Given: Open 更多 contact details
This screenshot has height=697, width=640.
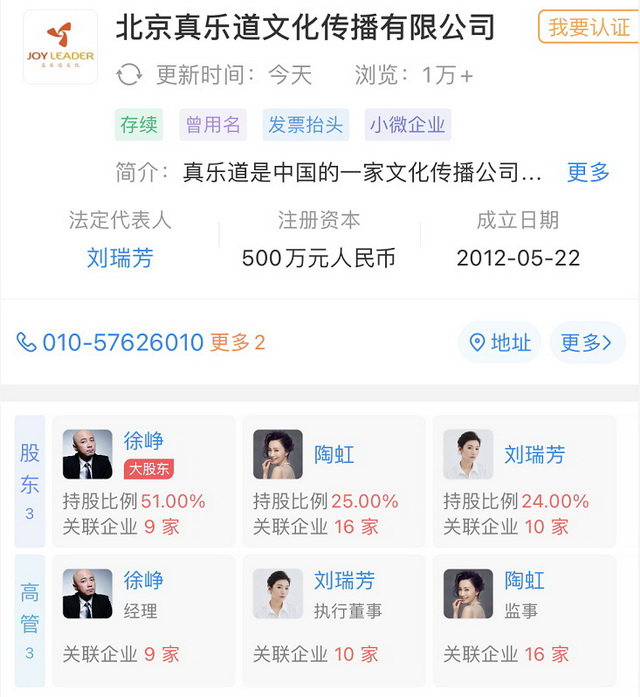Looking at the screenshot, I should pyautogui.click(x=586, y=342).
